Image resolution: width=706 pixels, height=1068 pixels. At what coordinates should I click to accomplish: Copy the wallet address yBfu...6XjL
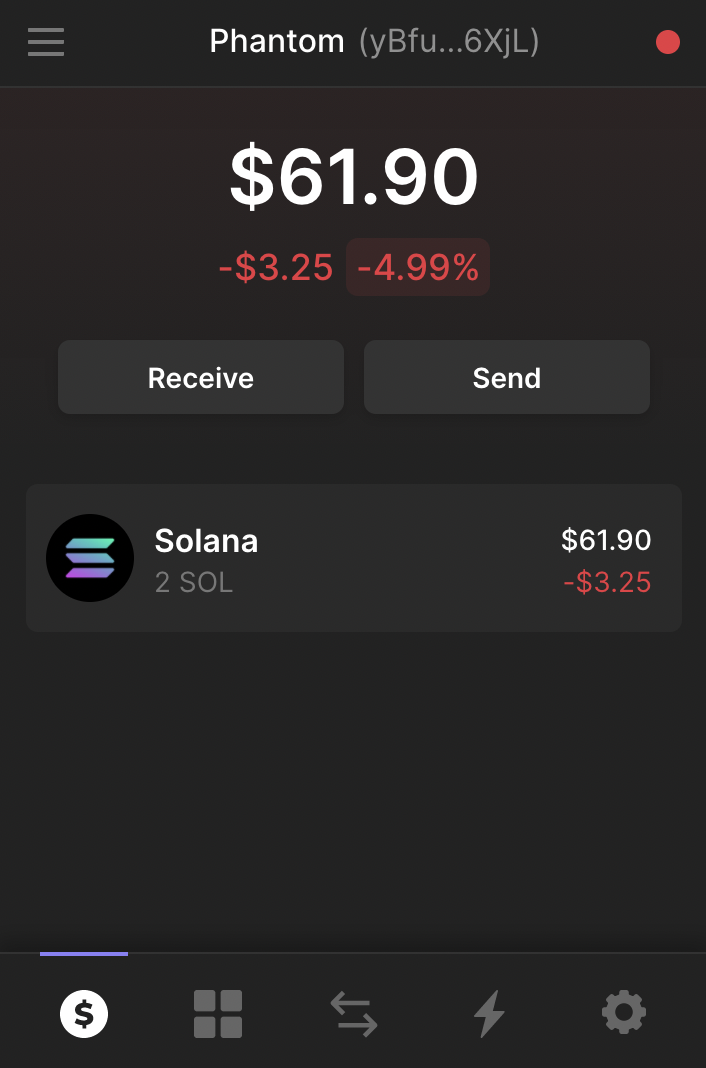(449, 42)
